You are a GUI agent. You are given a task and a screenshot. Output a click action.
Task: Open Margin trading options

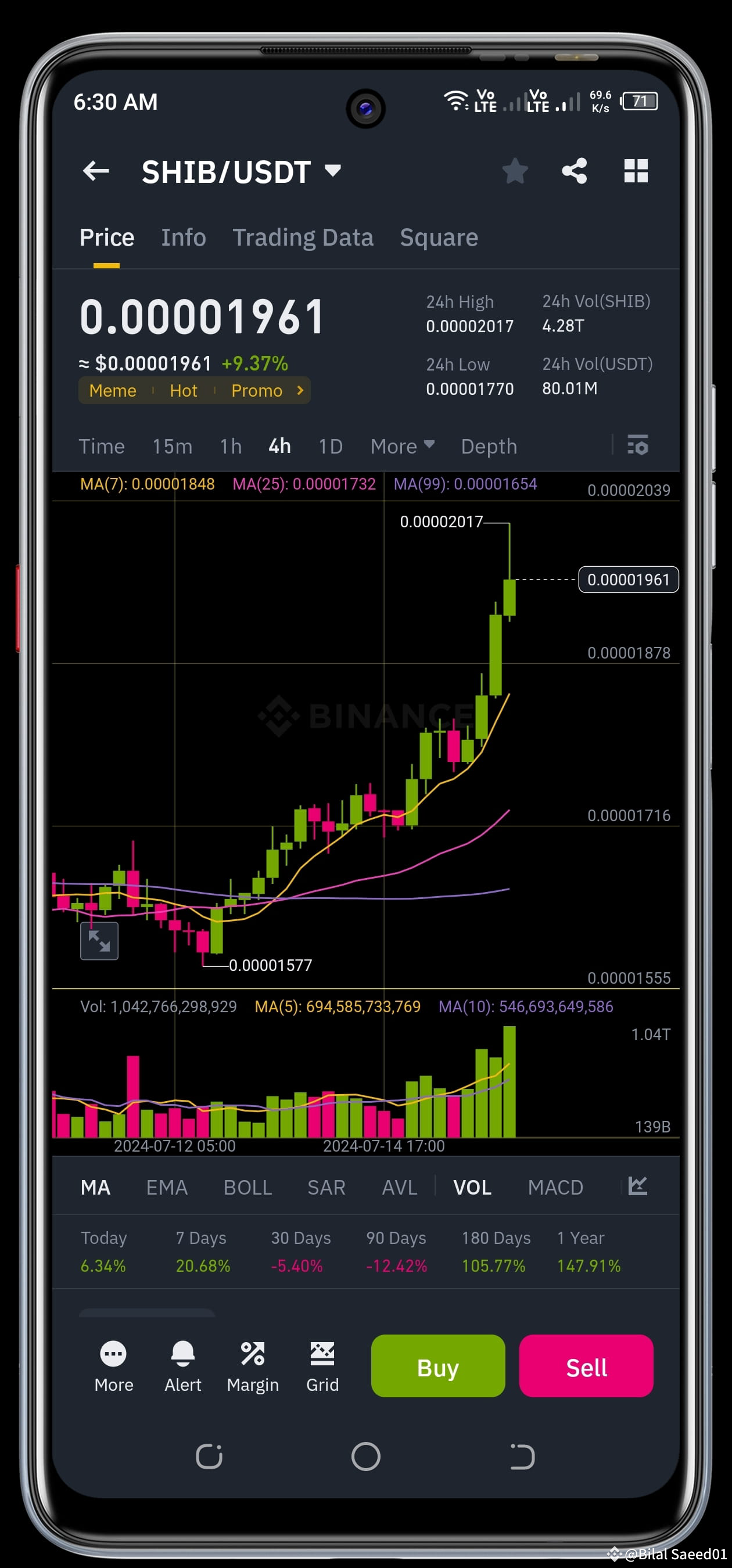tap(253, 1366)
